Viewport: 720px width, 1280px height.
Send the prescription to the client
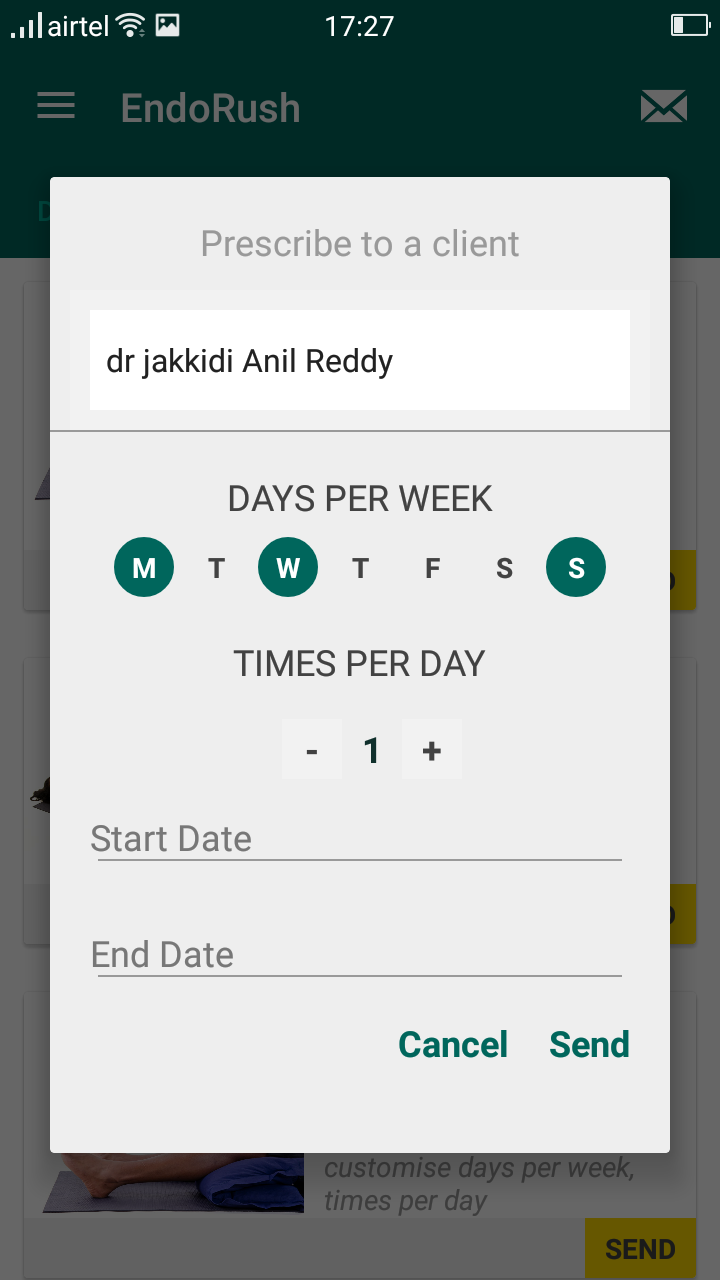pos(590,1044)
